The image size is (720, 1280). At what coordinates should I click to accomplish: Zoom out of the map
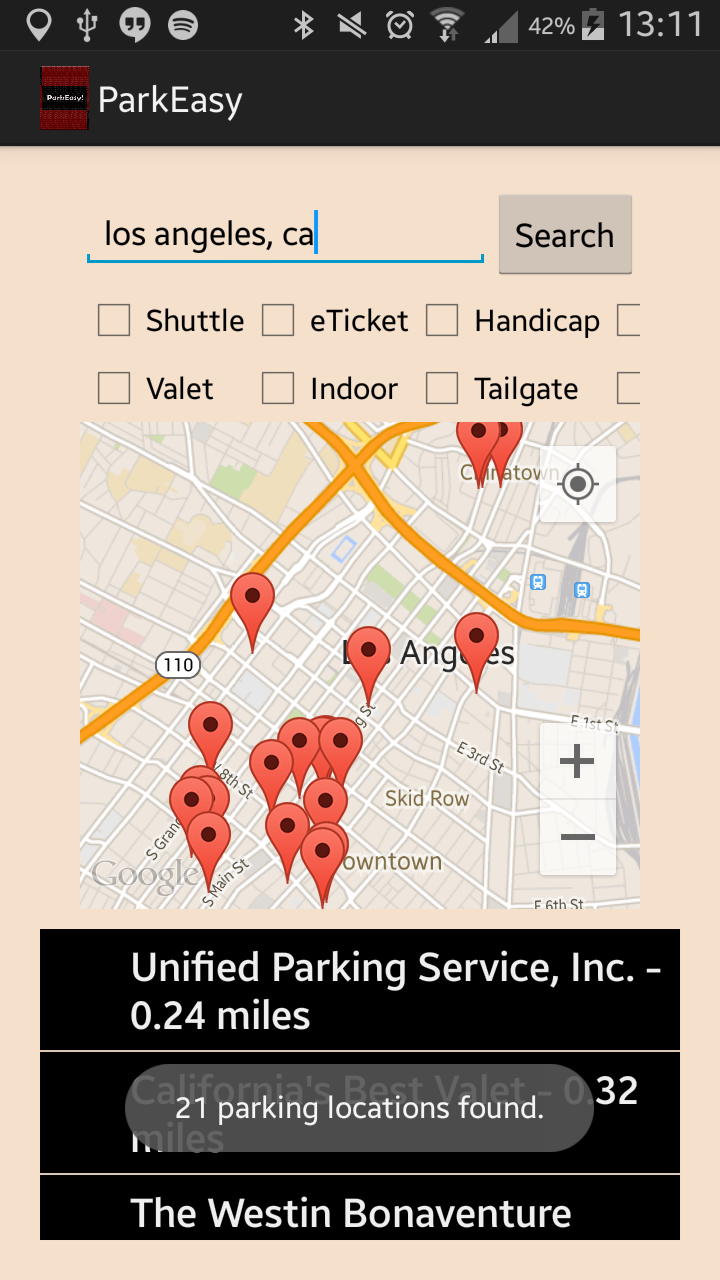click(x=578, y=837)
